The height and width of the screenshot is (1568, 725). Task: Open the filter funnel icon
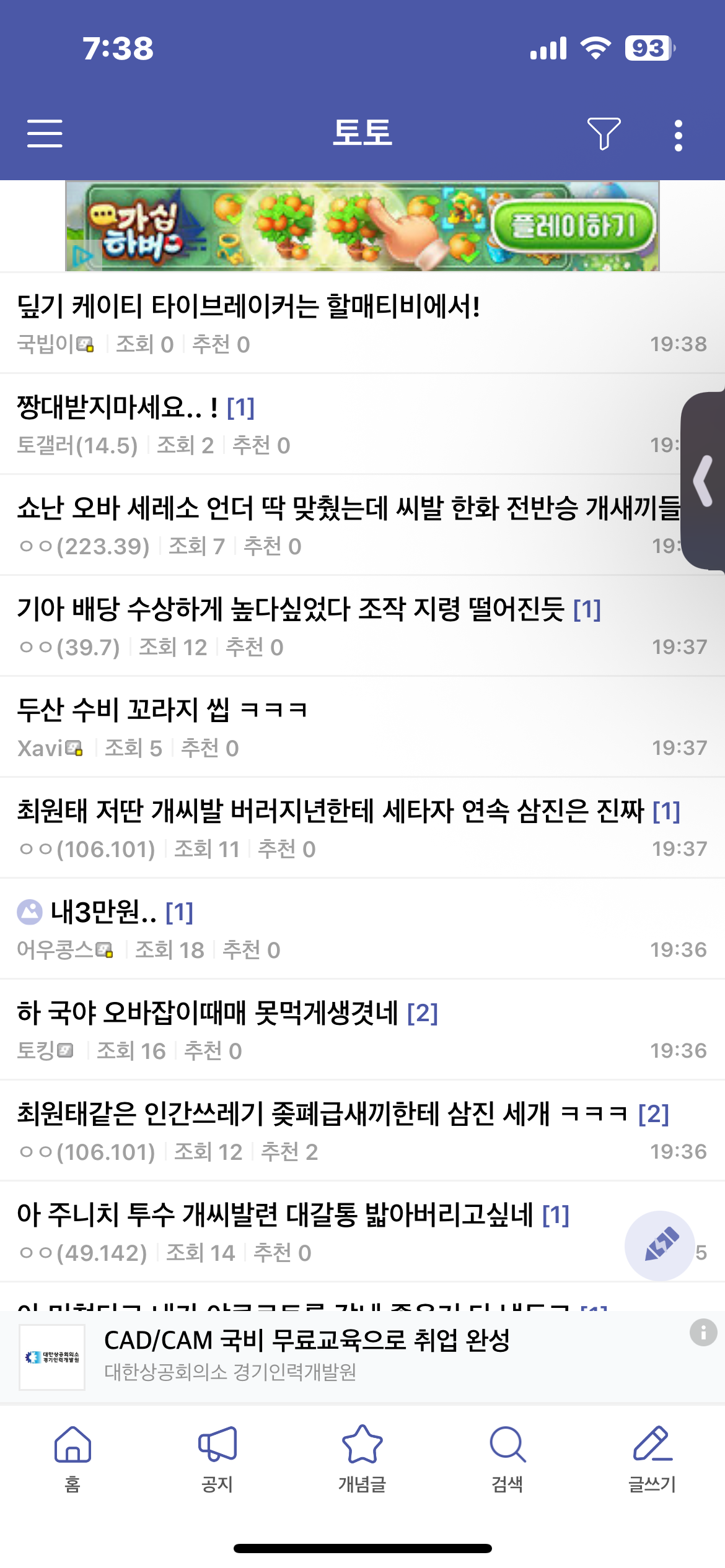pyautogui.click(x=604, y=134)
